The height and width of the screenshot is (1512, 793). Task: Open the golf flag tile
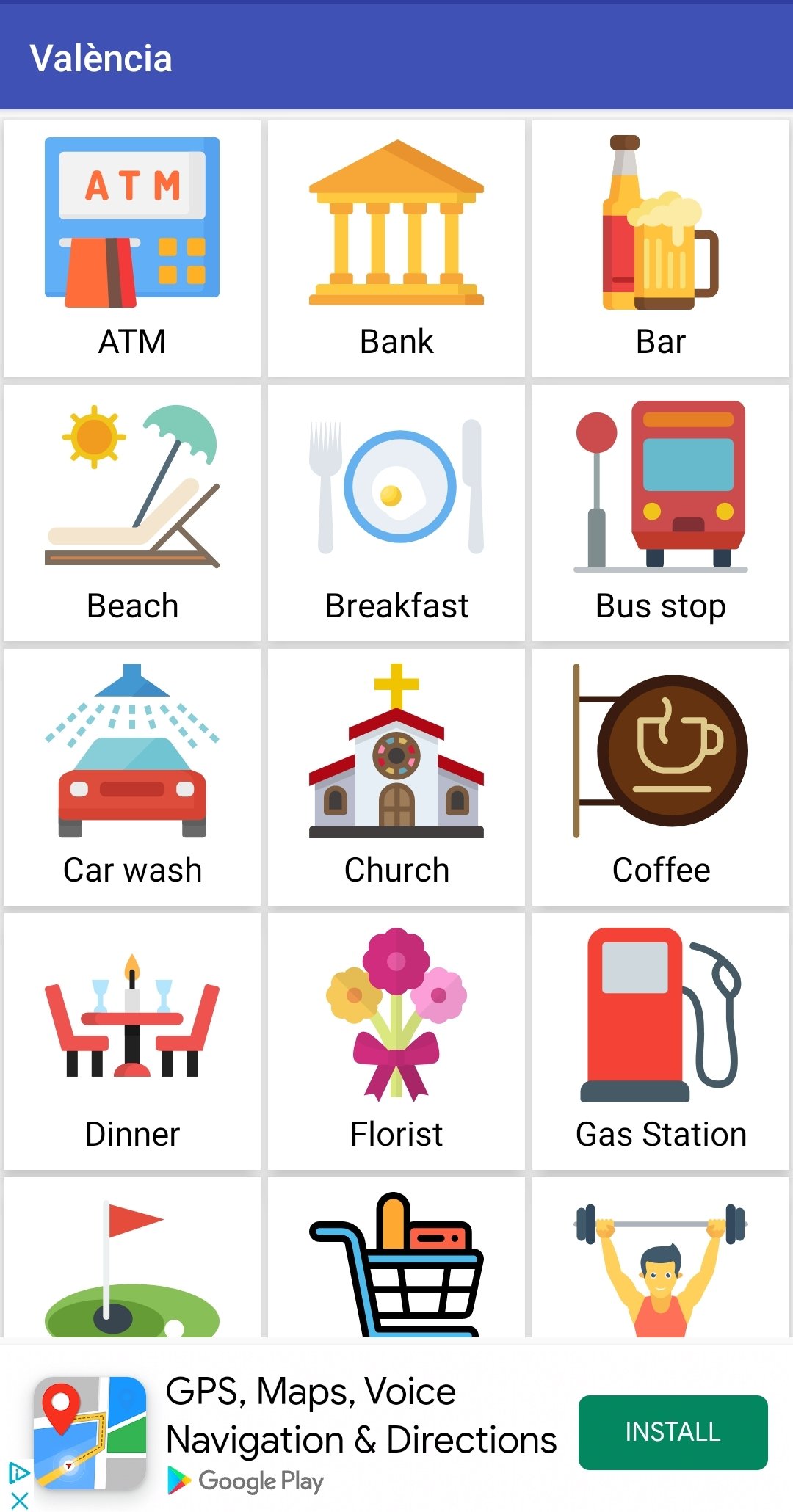point(132,1258)
